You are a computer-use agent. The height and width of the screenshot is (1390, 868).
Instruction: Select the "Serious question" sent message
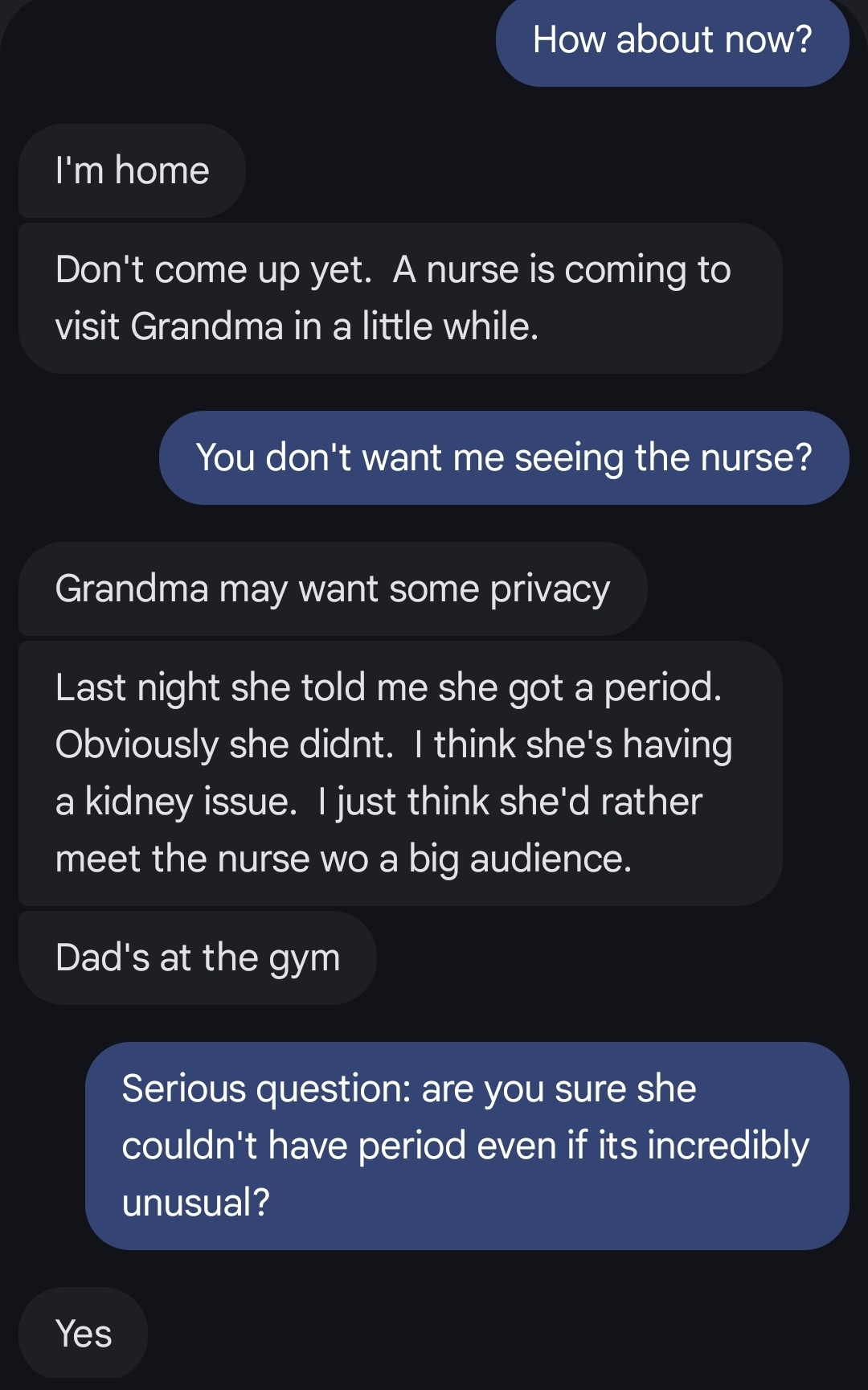tap(466, 1145)
